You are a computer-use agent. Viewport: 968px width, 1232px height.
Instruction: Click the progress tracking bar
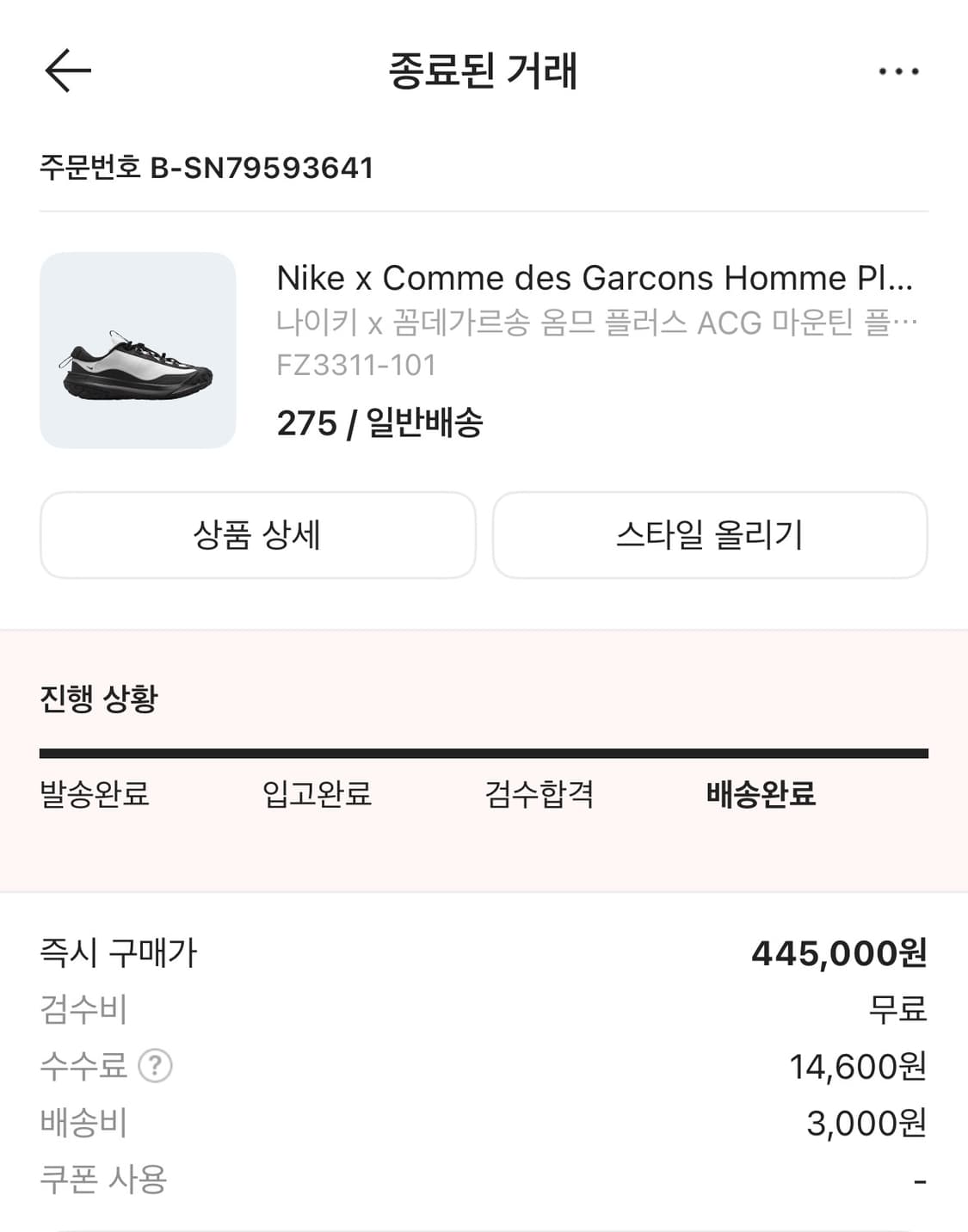(484, 752)
